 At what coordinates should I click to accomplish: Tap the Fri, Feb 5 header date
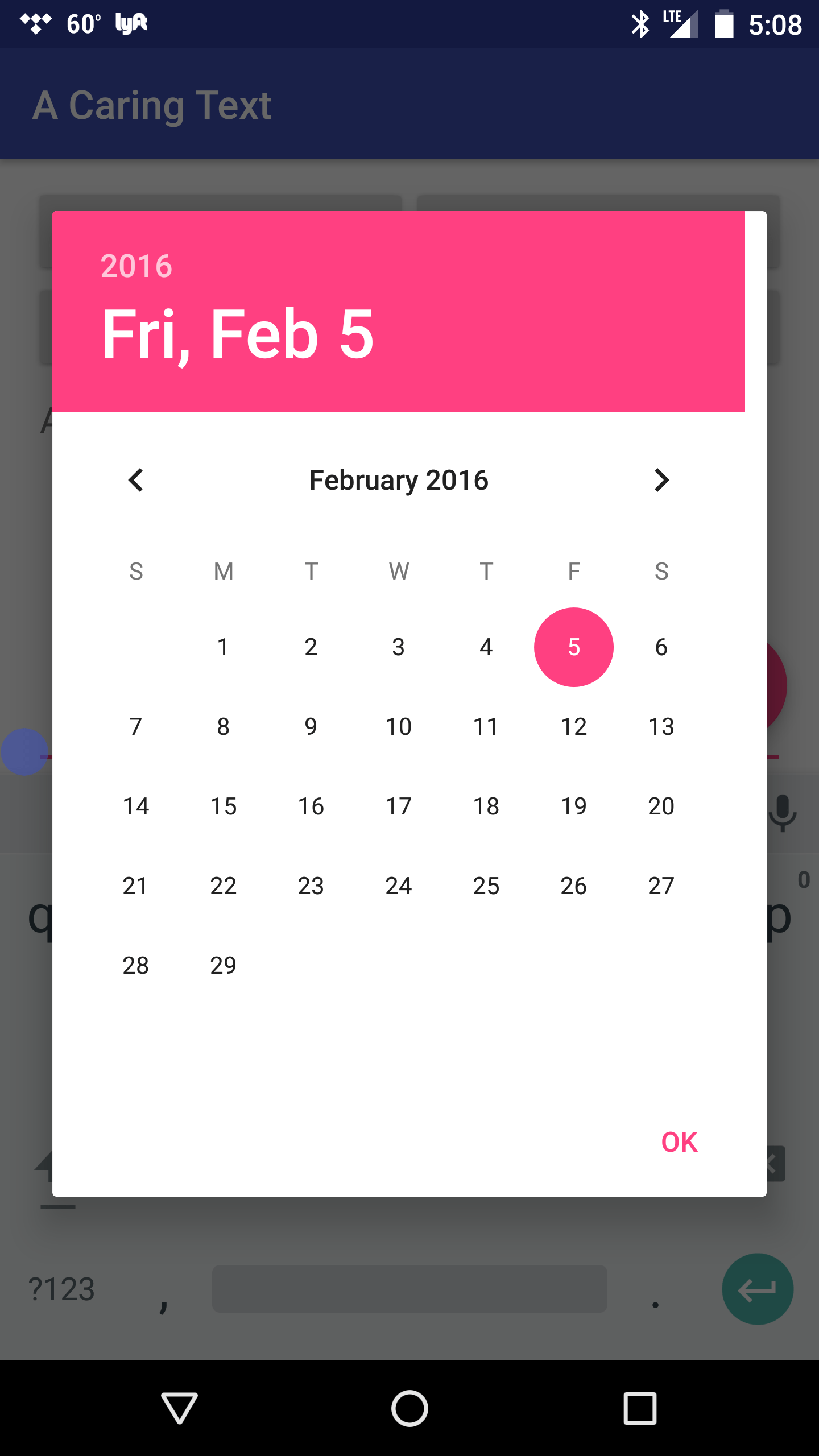pyautogui.click(x=238, y=334)
